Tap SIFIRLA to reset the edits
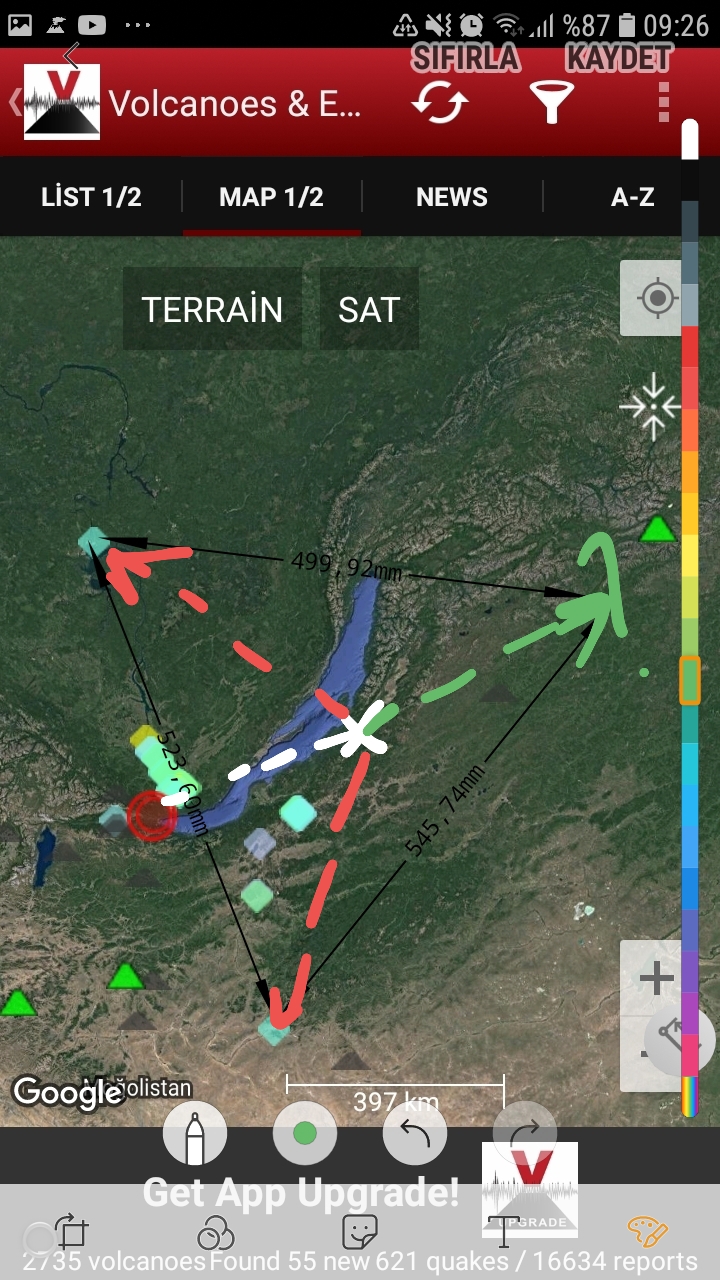 (x=465, y=58)
